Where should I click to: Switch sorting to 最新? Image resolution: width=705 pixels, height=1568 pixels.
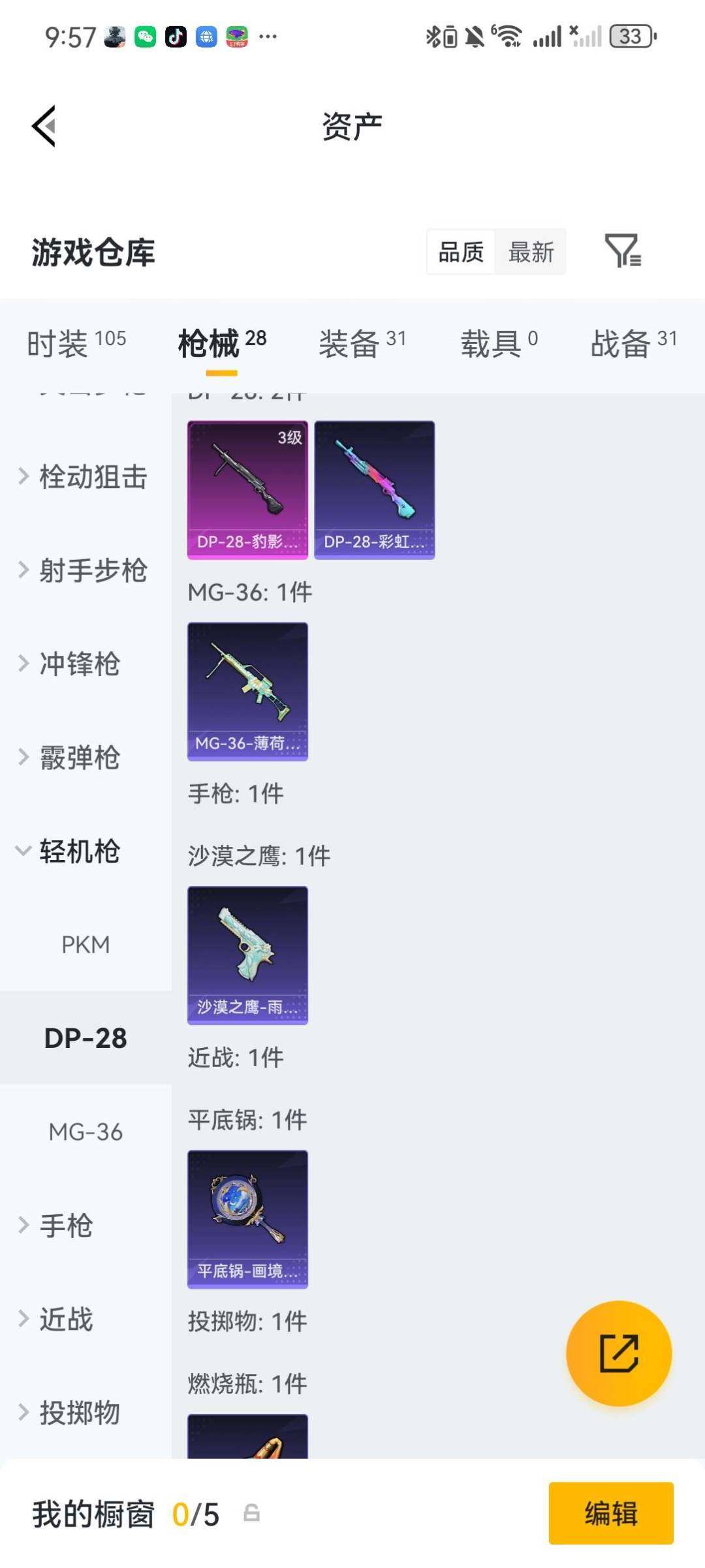click(531, 252)
